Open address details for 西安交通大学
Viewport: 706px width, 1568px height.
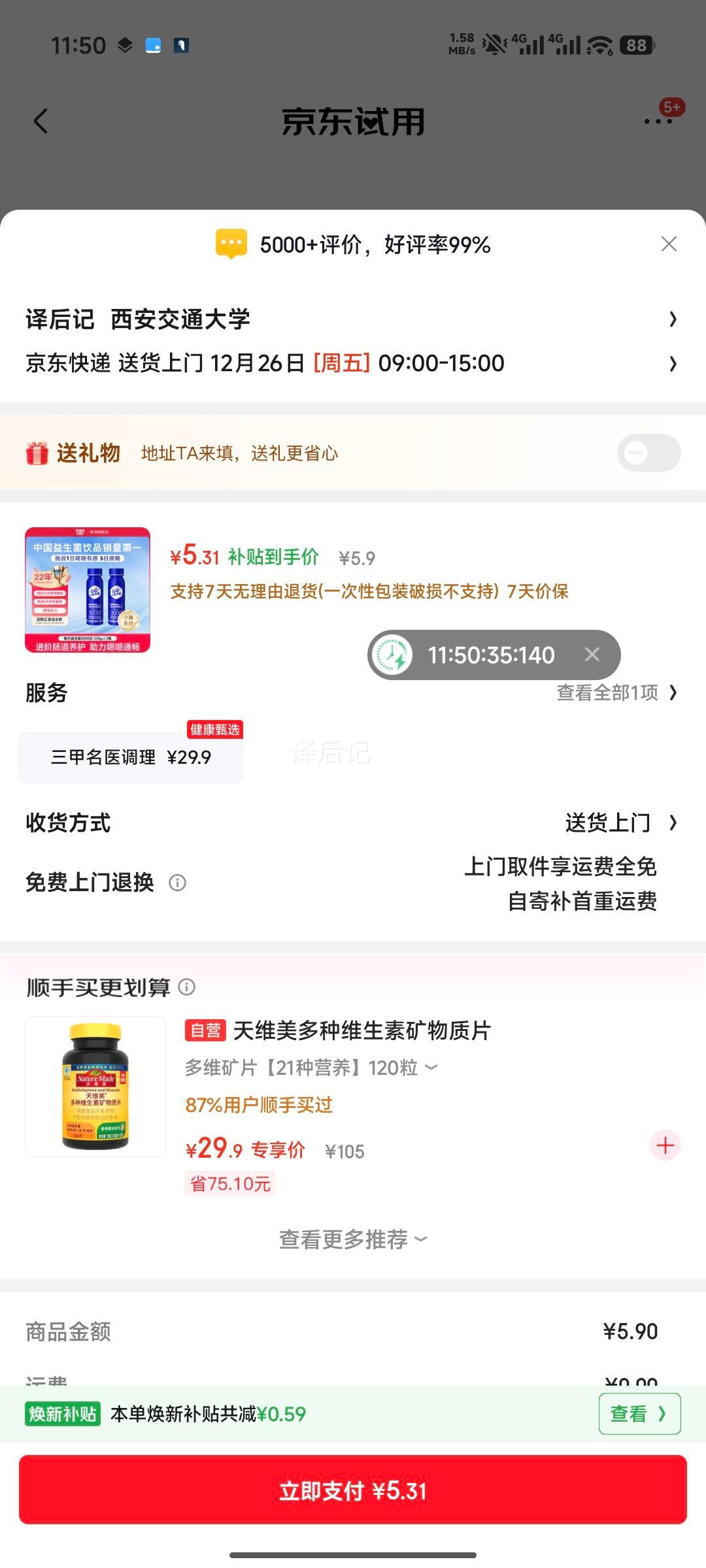click(353, 319)
